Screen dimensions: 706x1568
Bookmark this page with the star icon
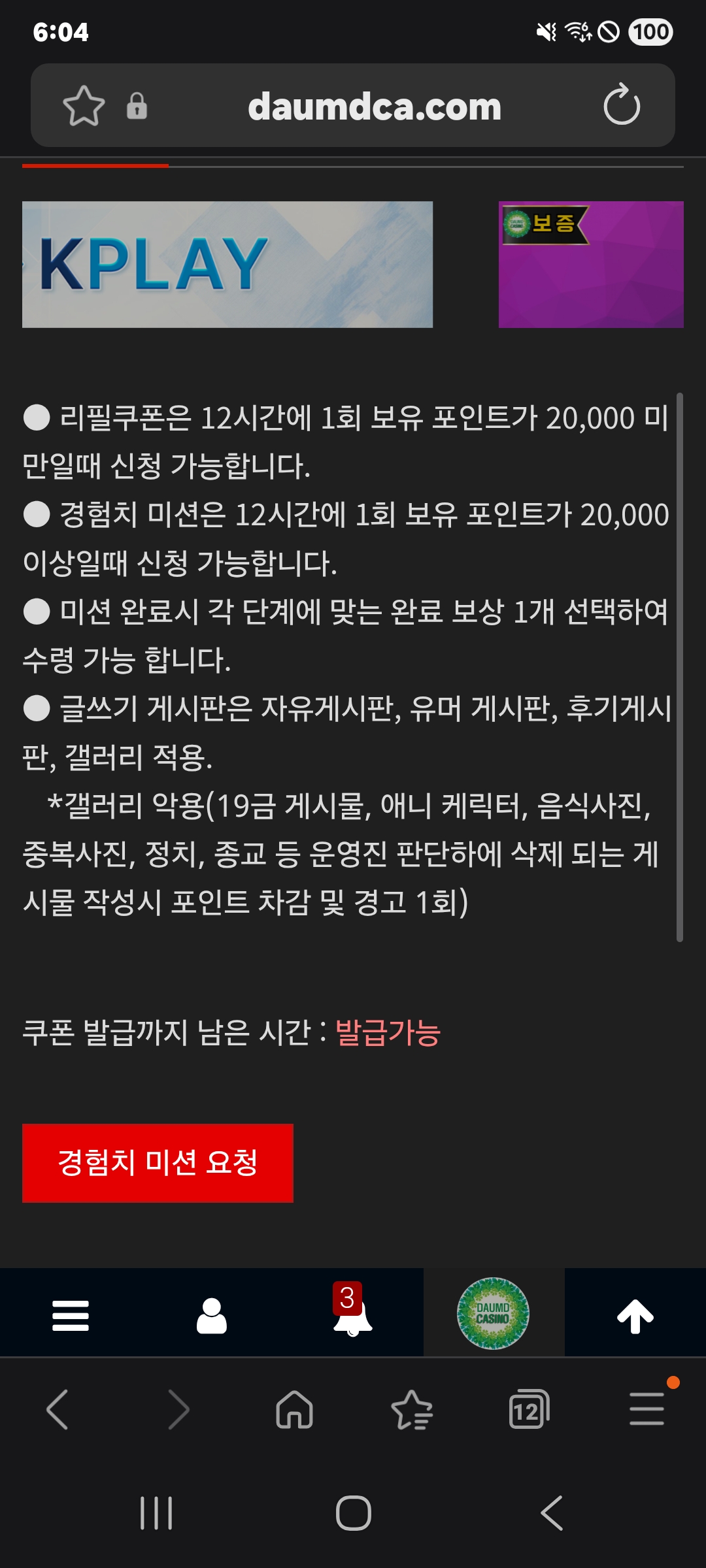(x=84, y=105)
